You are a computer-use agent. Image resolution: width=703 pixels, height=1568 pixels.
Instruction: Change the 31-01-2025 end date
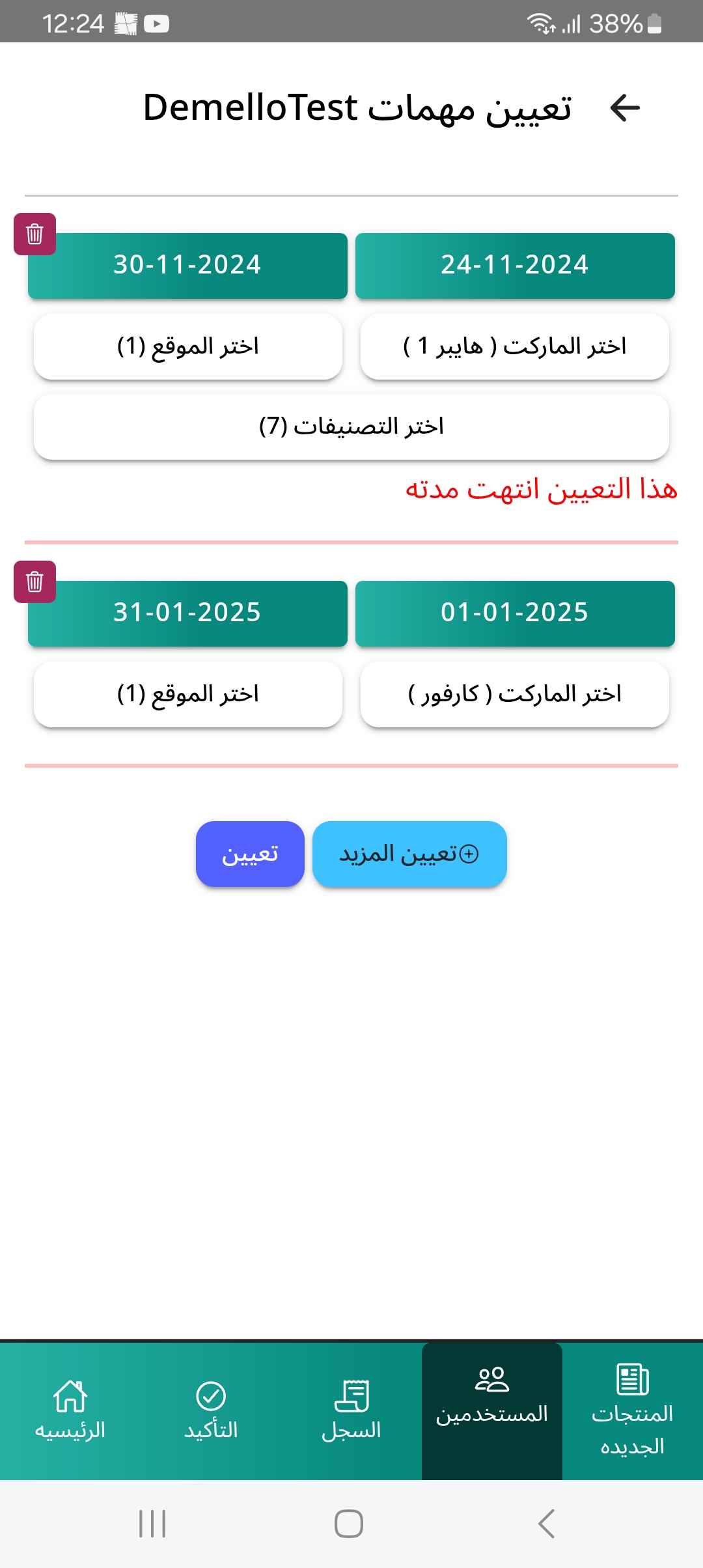187,613
